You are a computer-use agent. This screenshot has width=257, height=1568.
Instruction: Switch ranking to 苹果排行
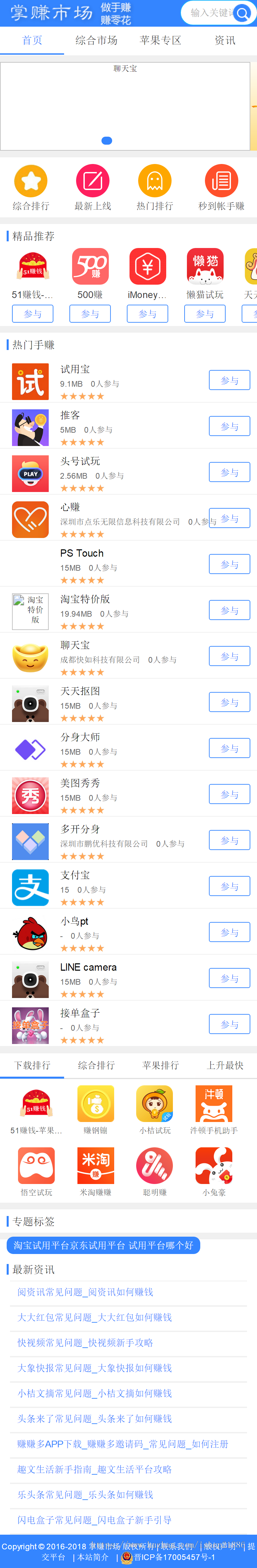160,1065
